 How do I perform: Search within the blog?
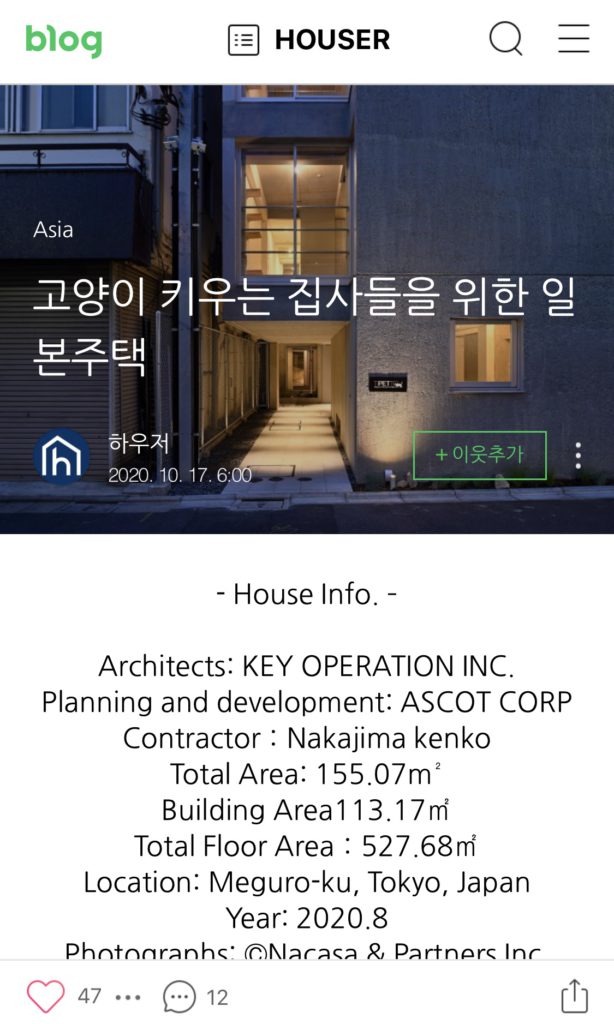[x=506, y=40]
